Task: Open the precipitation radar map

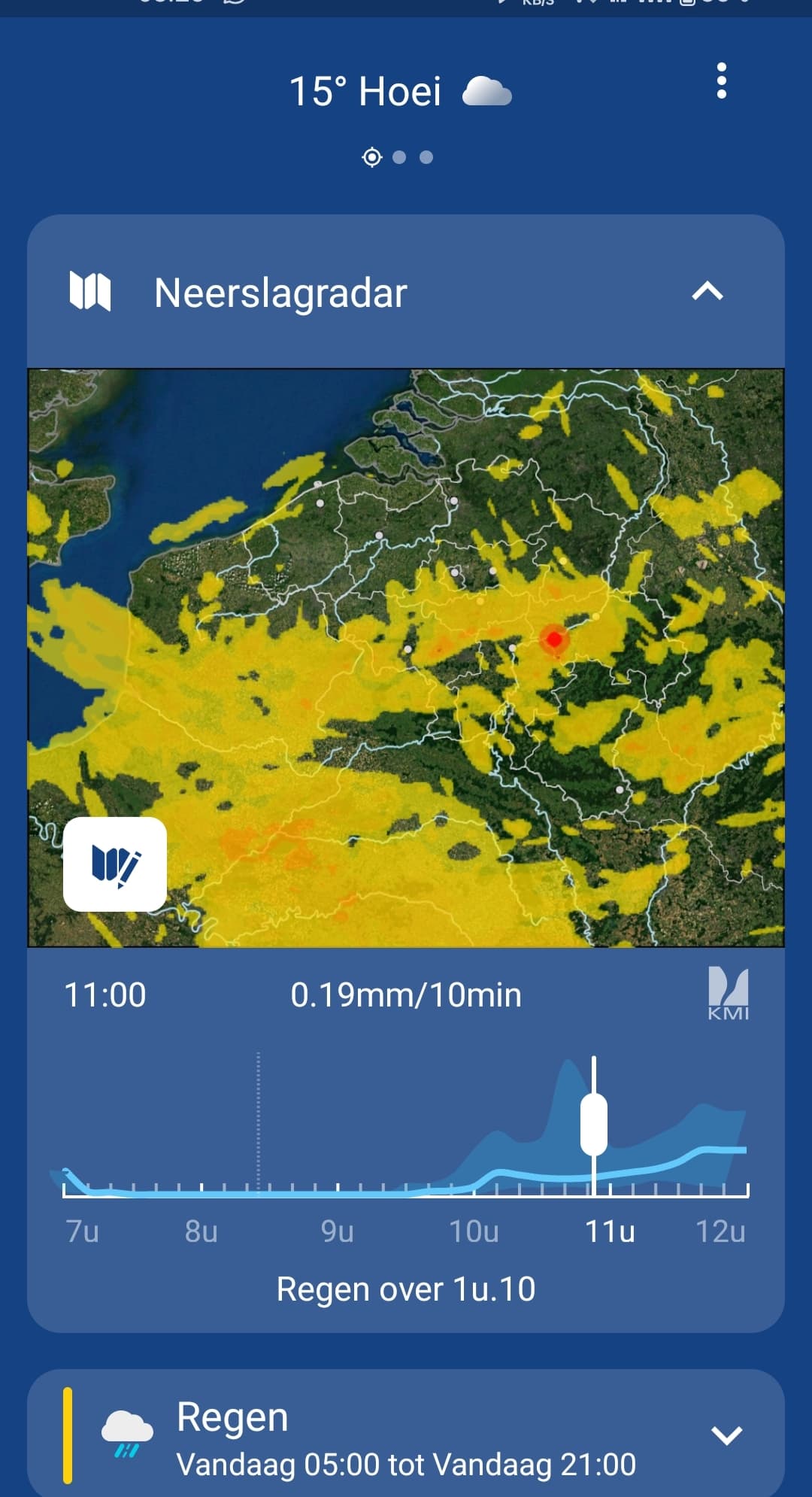Action: [406, 657]
